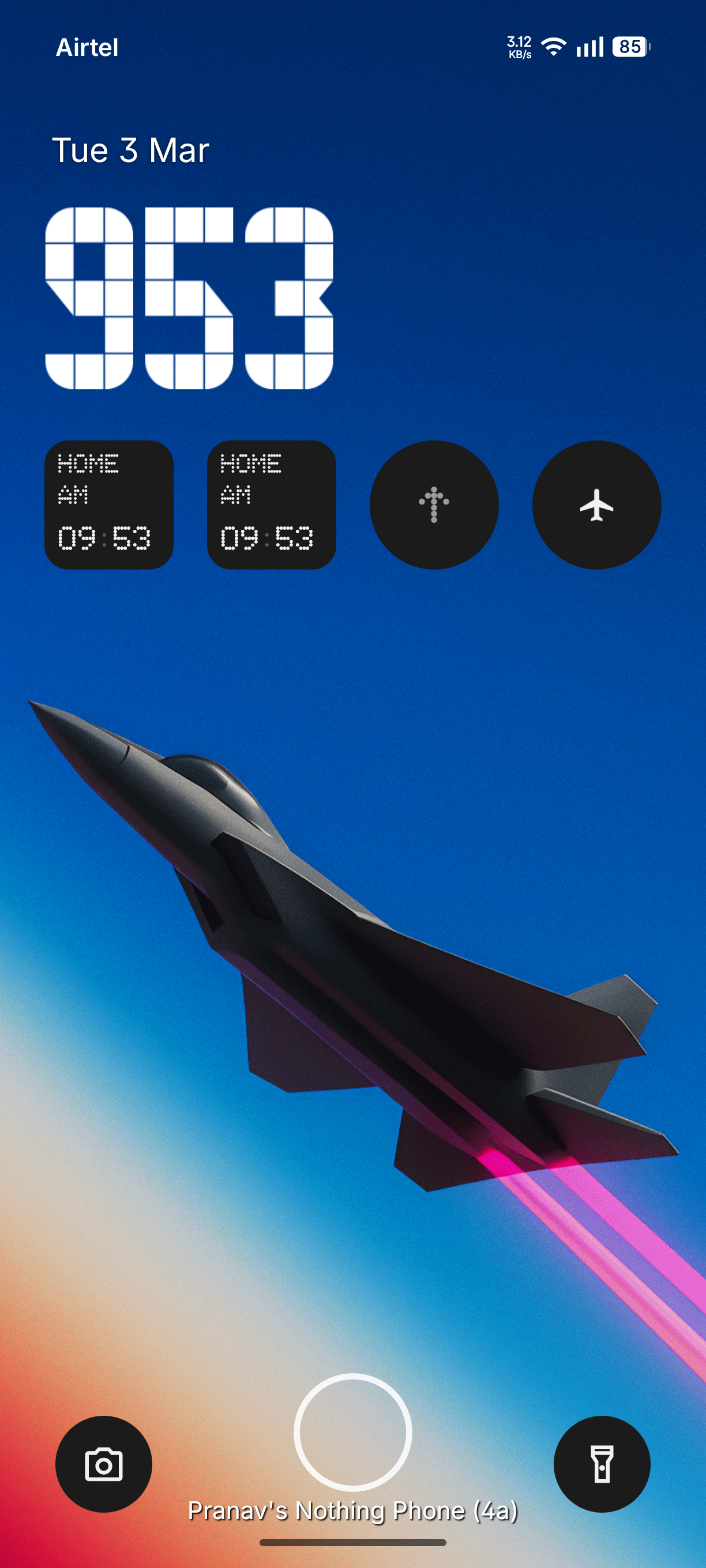Viewport: 706px width, 1568px height.
Task: Open the camera shortcut
Action: (104, 1464)
